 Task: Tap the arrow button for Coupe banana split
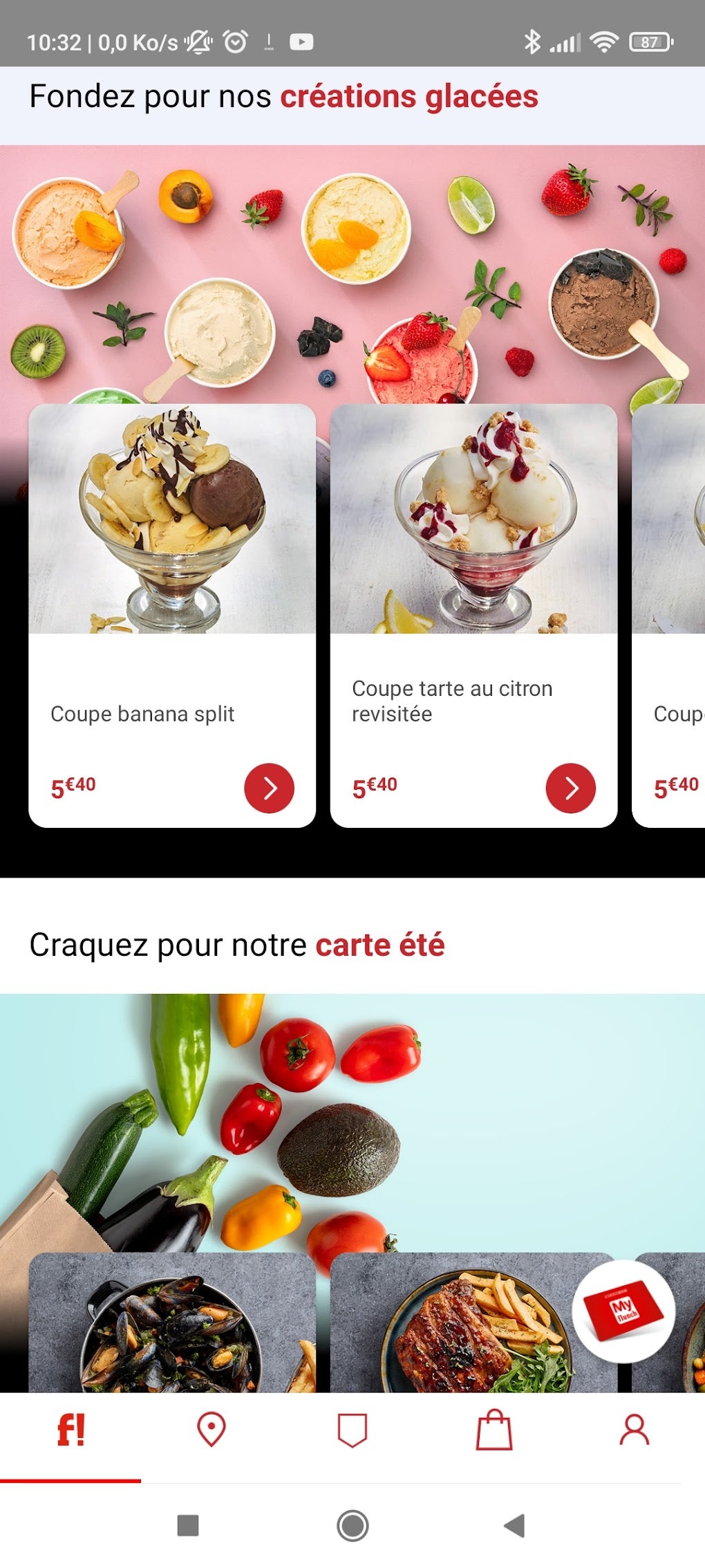[x=269, y=788]
